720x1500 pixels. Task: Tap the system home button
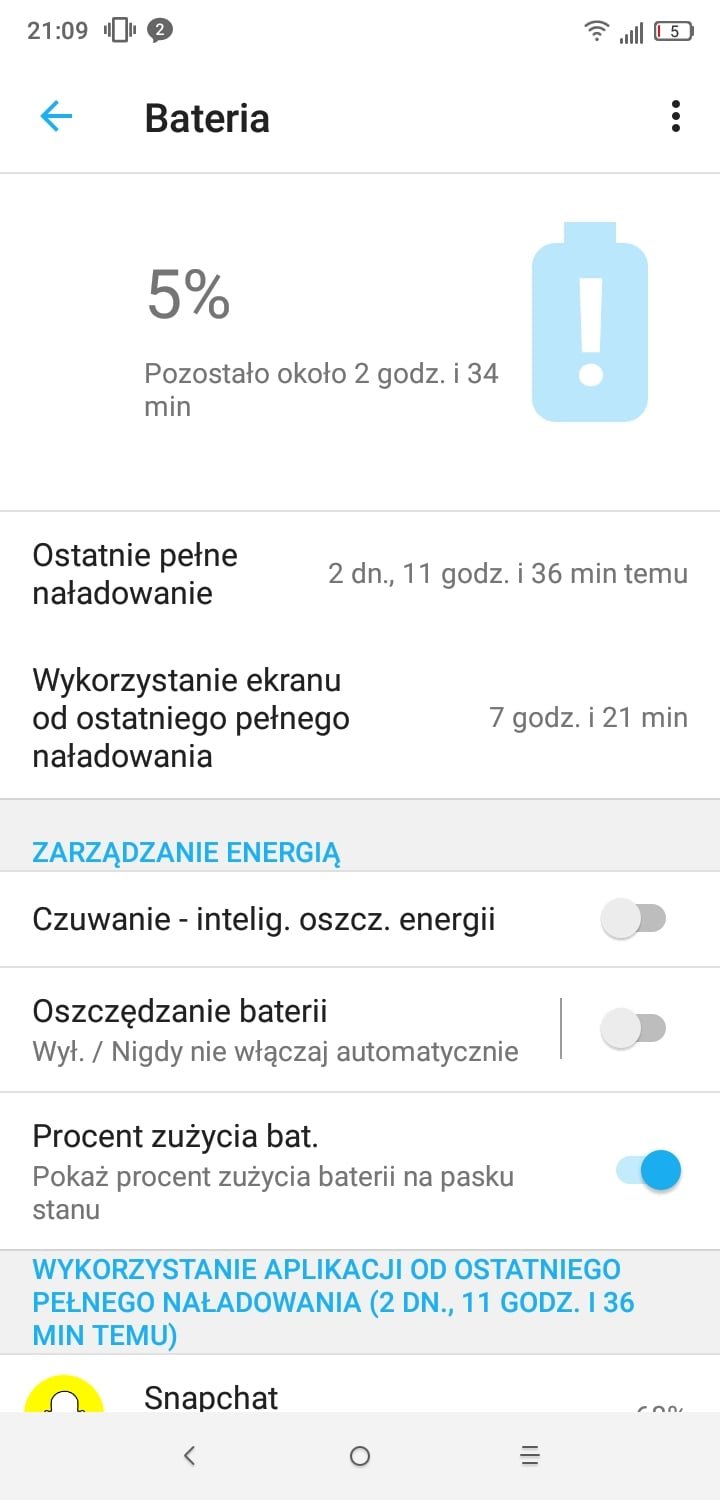pyautogui.click(x=360, y=1456)
